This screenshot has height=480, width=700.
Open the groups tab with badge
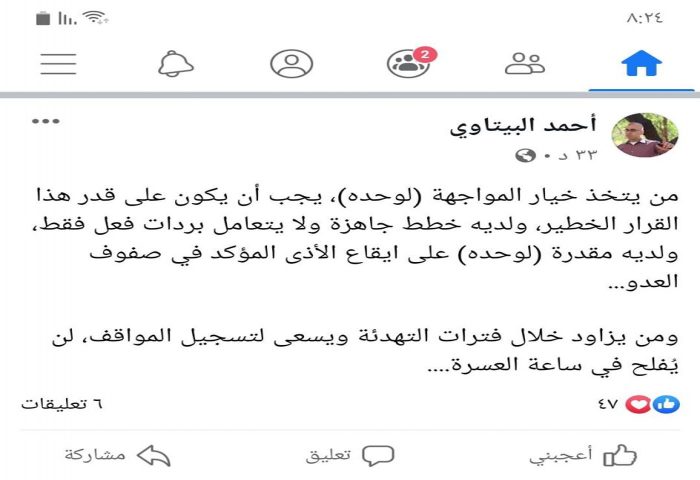[x=408, y=64]
